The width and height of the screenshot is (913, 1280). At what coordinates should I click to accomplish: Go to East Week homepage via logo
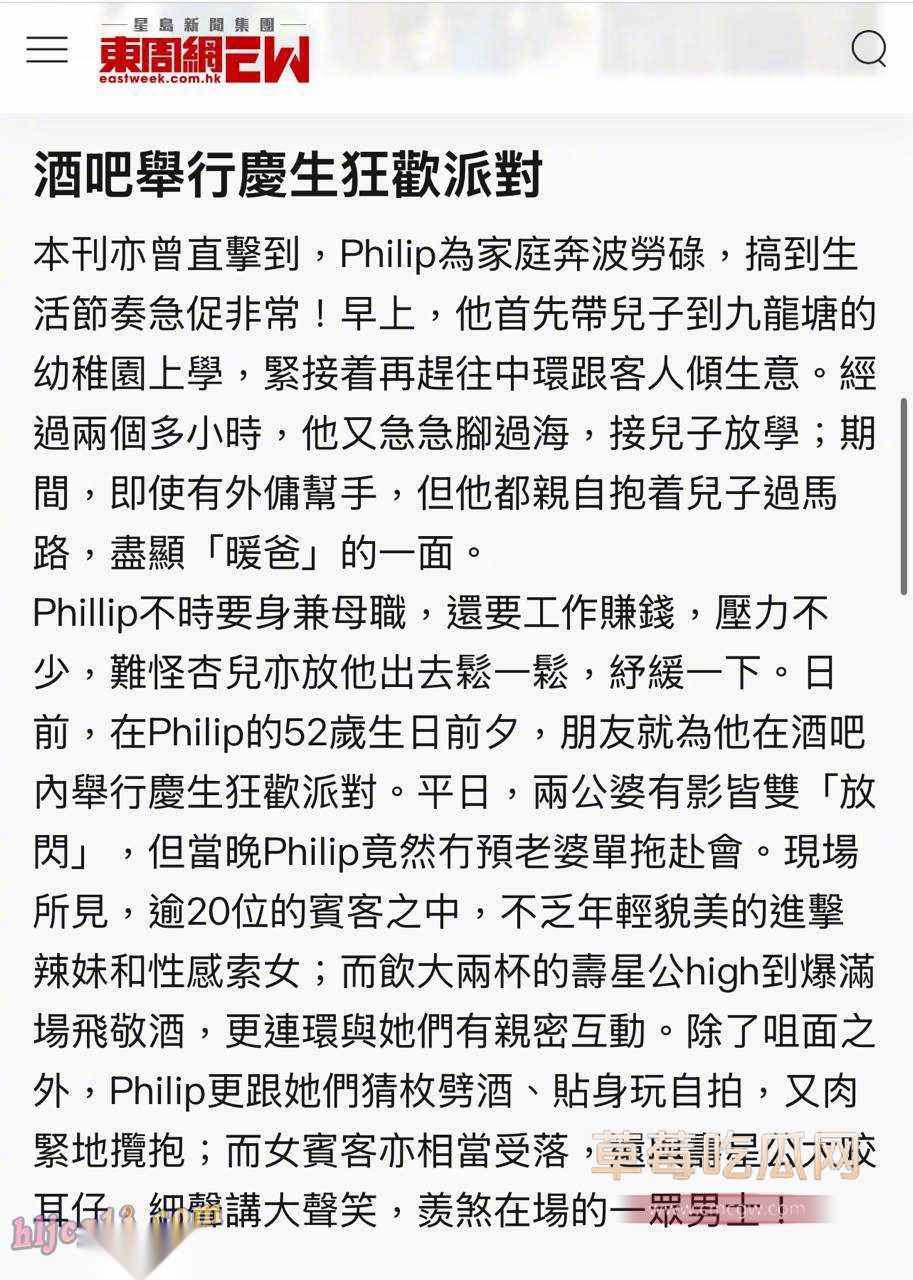point(204,54)
